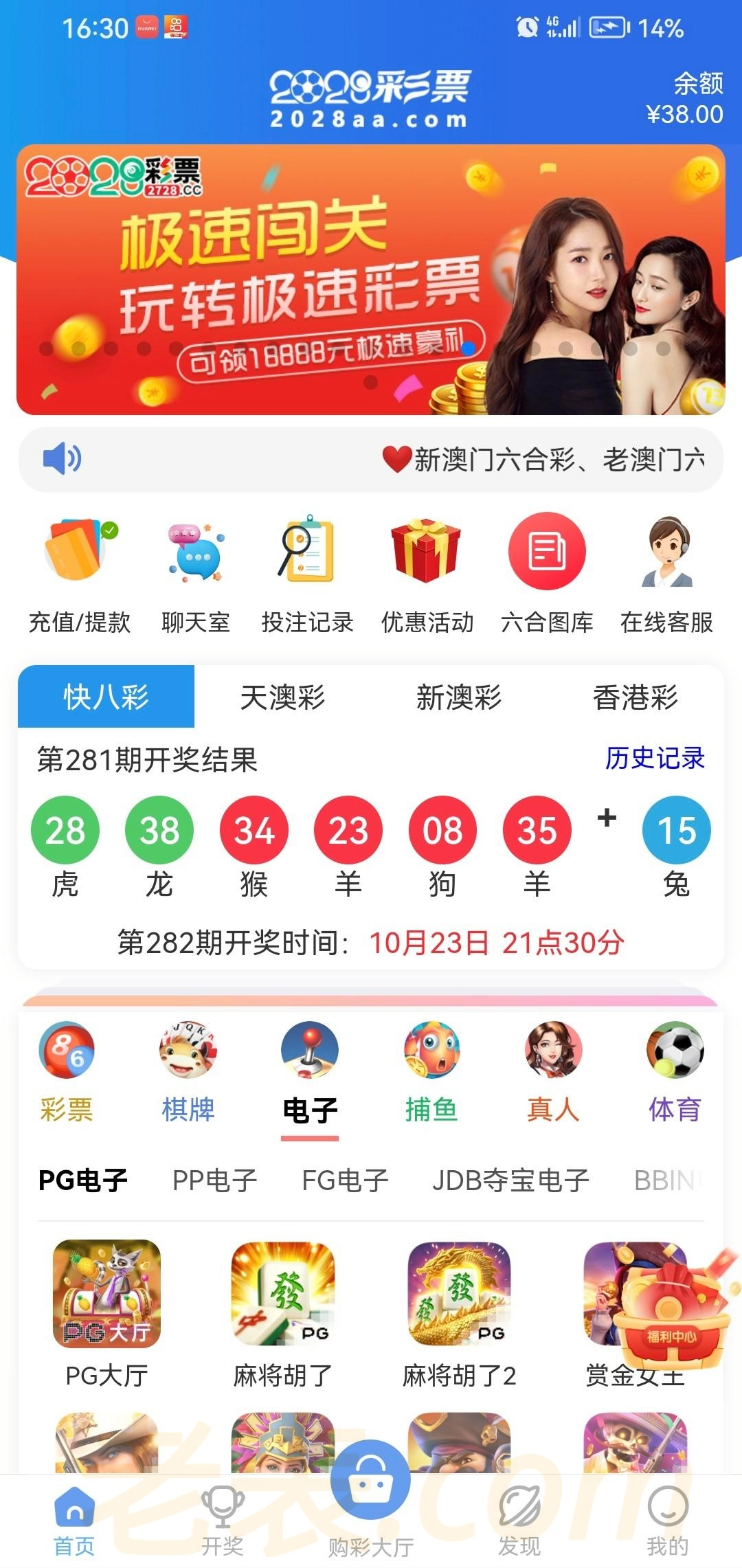Open the 体育 sports category
742x1568 pixels.
tap(675, 1072)
